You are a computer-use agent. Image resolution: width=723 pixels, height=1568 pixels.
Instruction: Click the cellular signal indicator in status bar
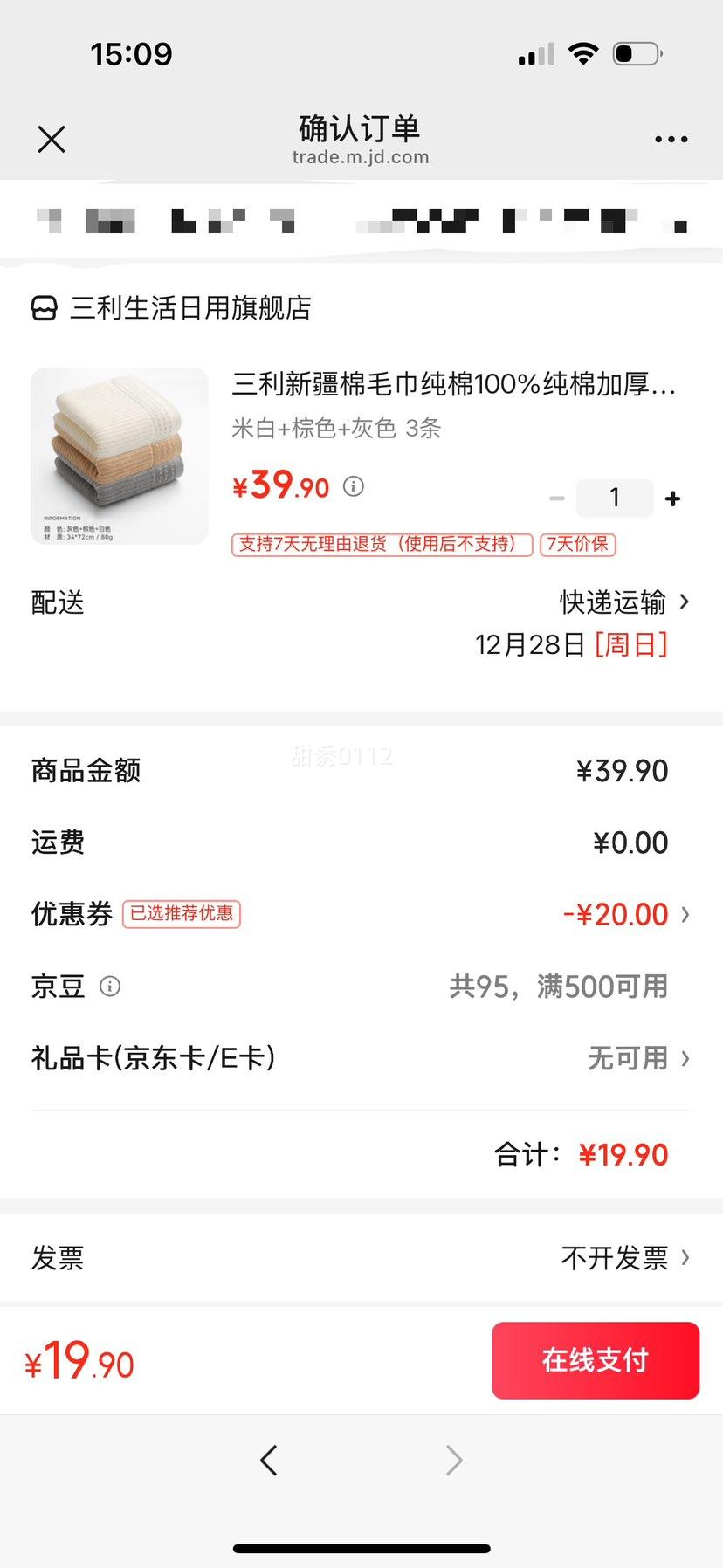(534, 52)
